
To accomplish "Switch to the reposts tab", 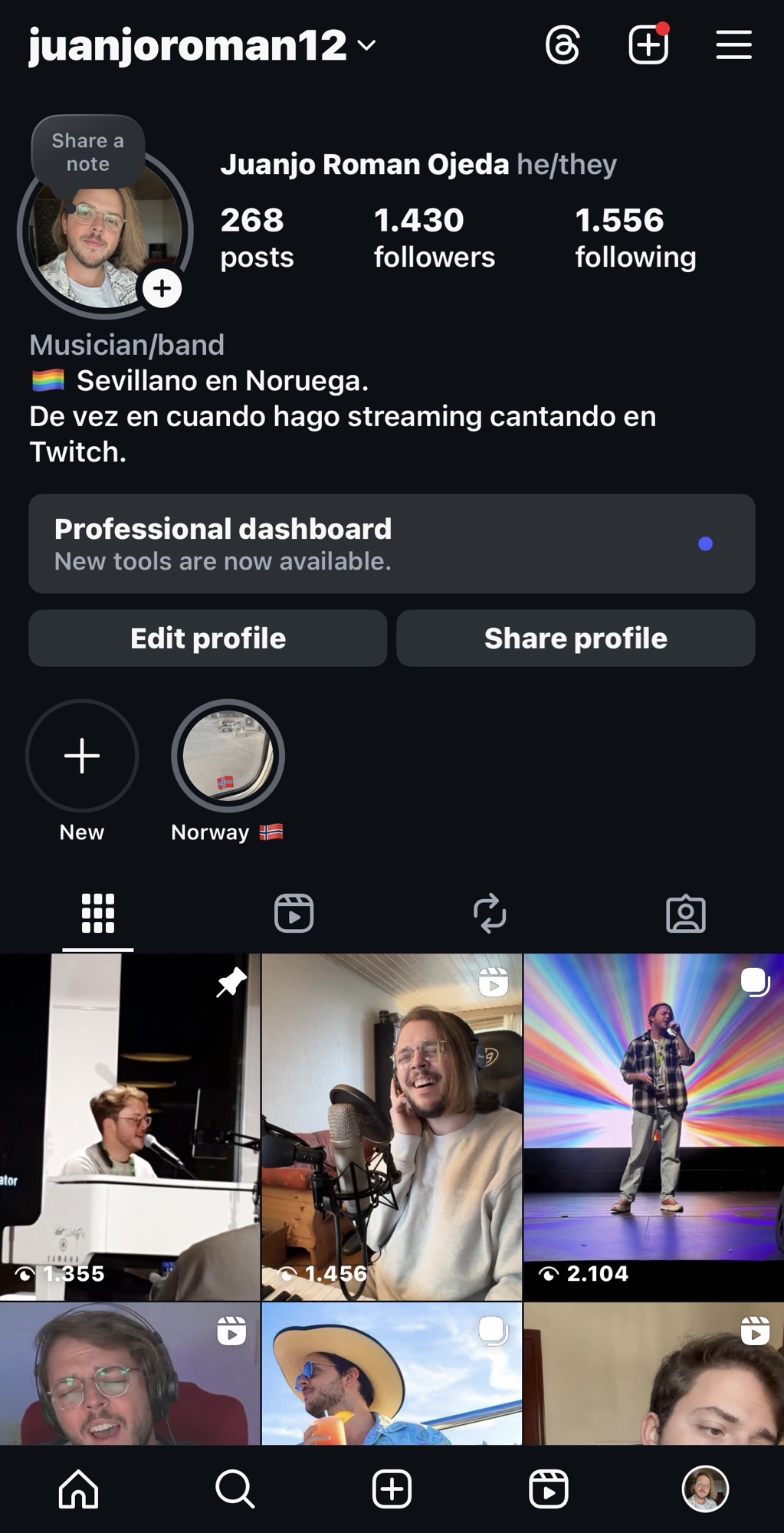I will click(490, 914).
